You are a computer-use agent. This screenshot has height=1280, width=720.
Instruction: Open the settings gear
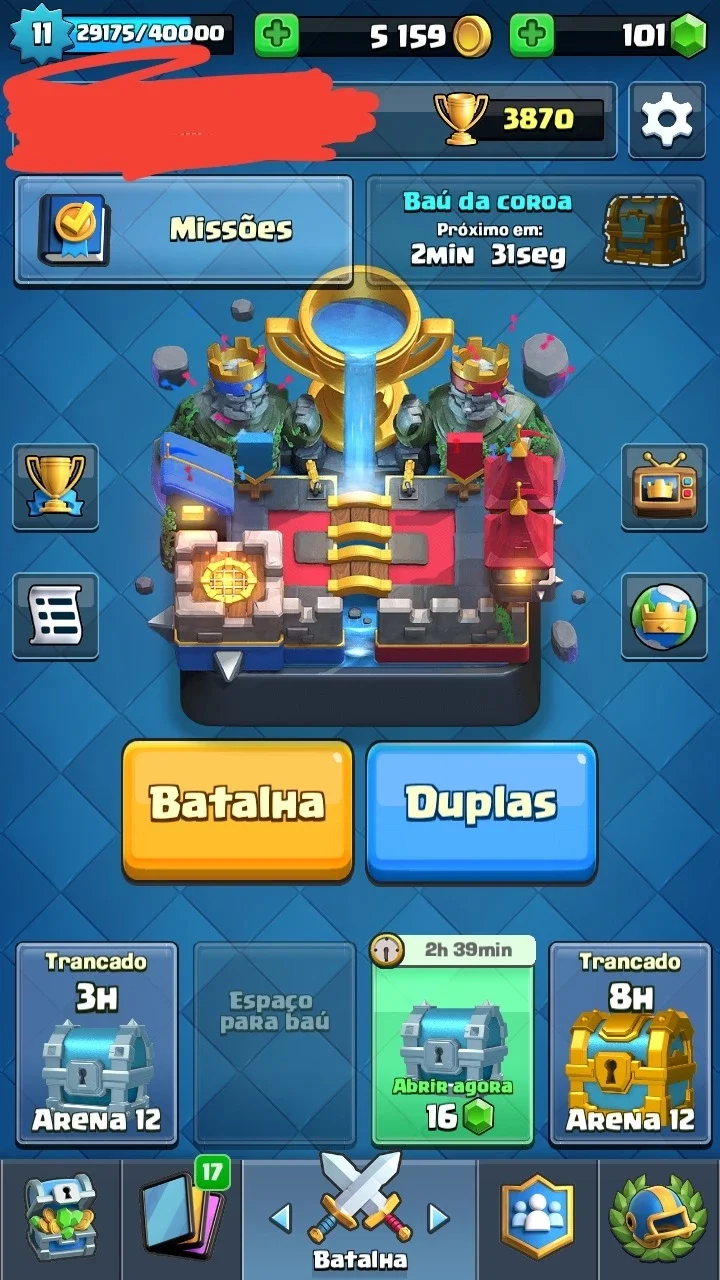pyautogui.click(x=666, y=120)
